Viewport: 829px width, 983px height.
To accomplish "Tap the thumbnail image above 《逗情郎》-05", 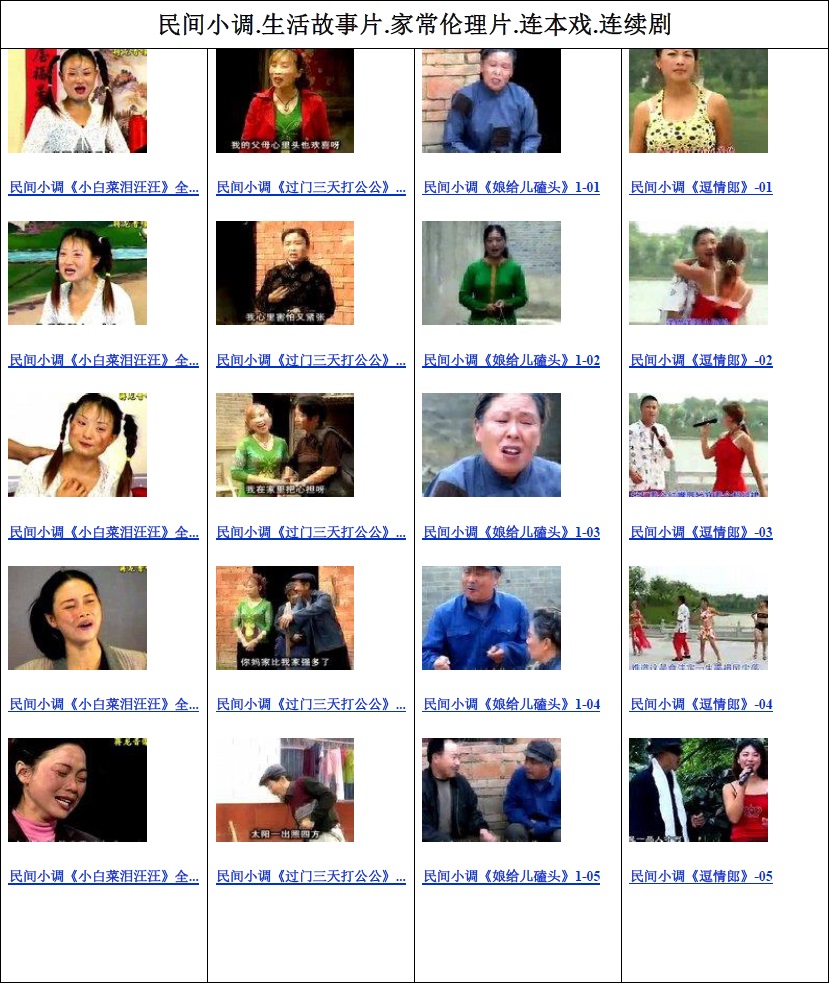I will pos(698,790).
